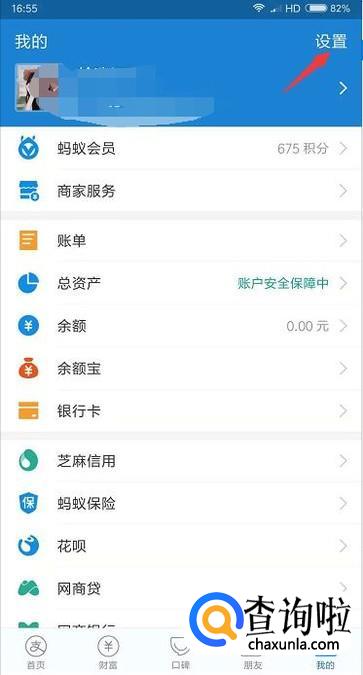363x675 pixels.
Task: Open 芝麻信用
Action: 181,461
